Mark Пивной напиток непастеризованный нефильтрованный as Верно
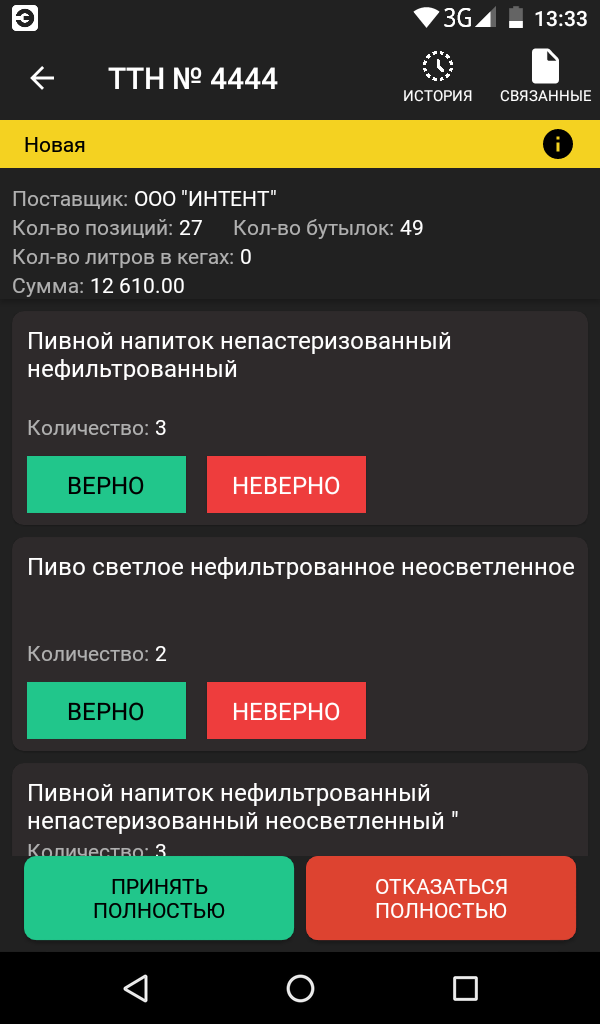Image resolution: width=600 pixels, height=1024 pixels. pyautogui.click(x=106, y=485)
